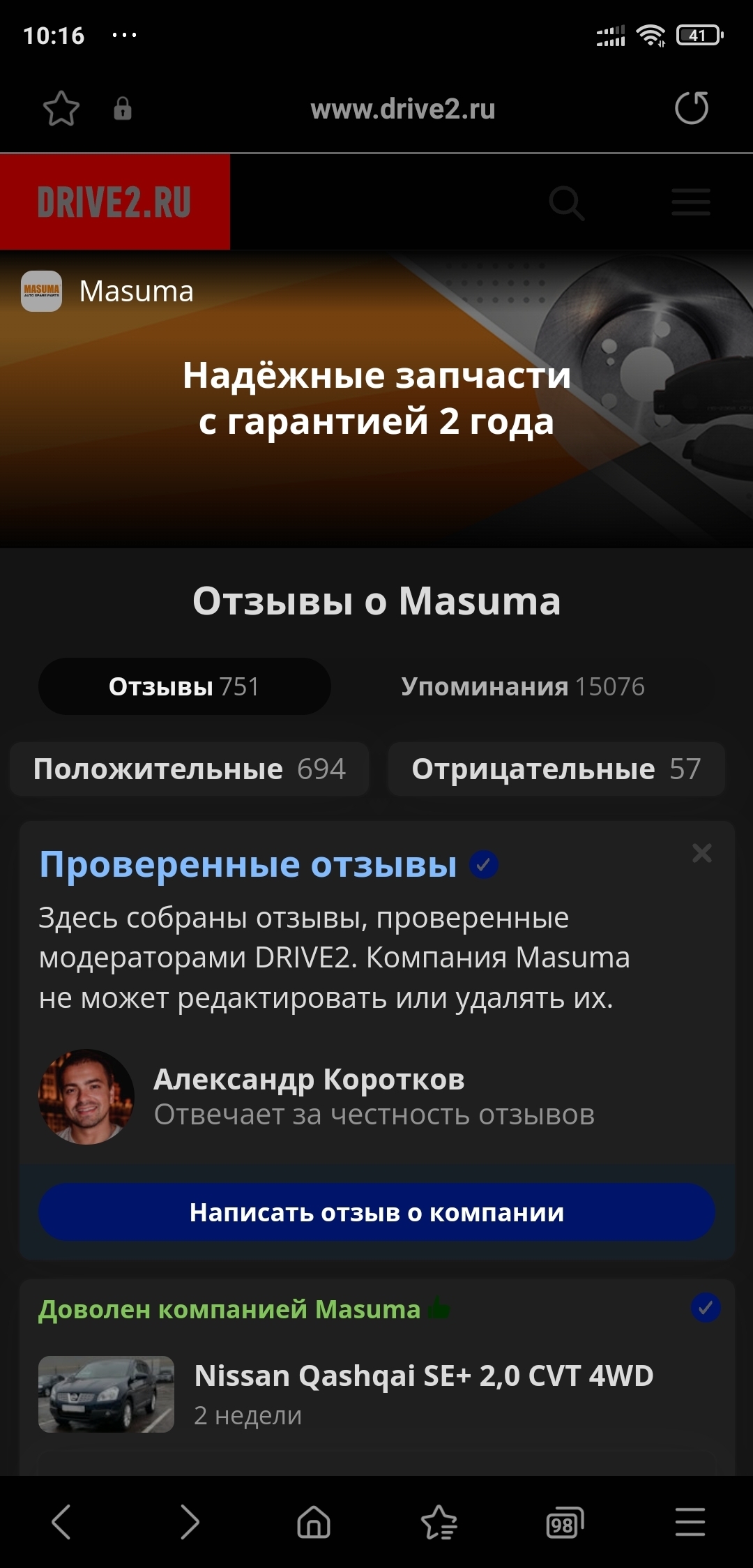This screenshot has width=753, height=1568.
Task: Go to the browser home page
Action: click(314, 1522)
